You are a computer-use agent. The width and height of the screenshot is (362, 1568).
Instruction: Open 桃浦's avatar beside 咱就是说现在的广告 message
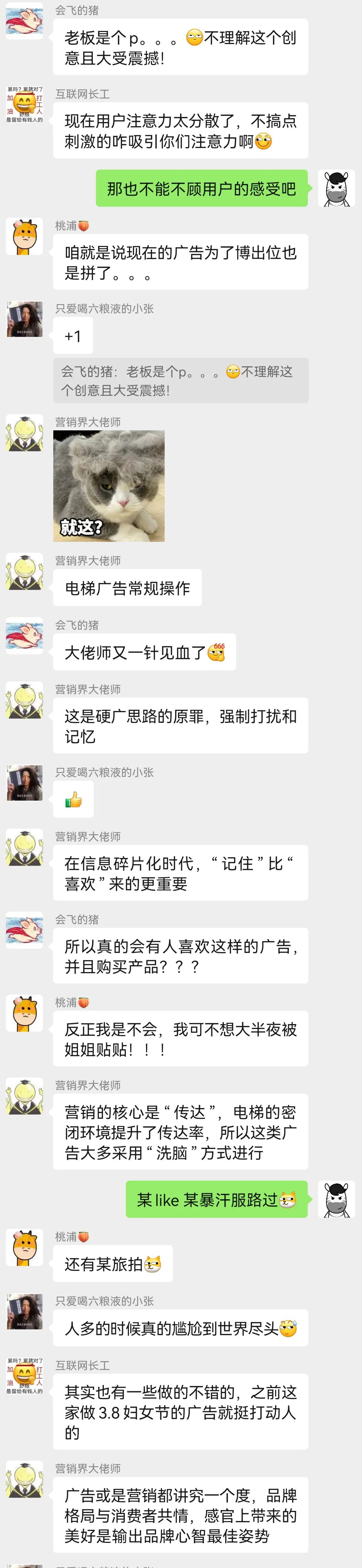point(24,236)
